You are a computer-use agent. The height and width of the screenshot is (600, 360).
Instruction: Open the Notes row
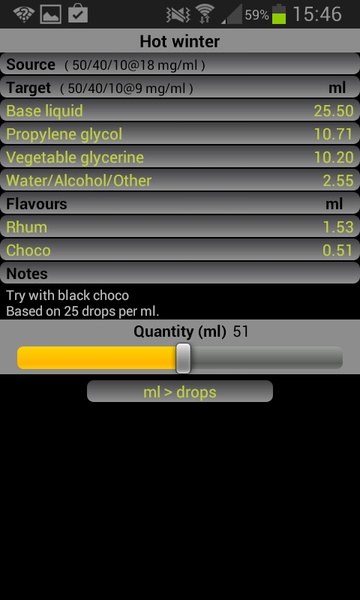coord(180,273)
